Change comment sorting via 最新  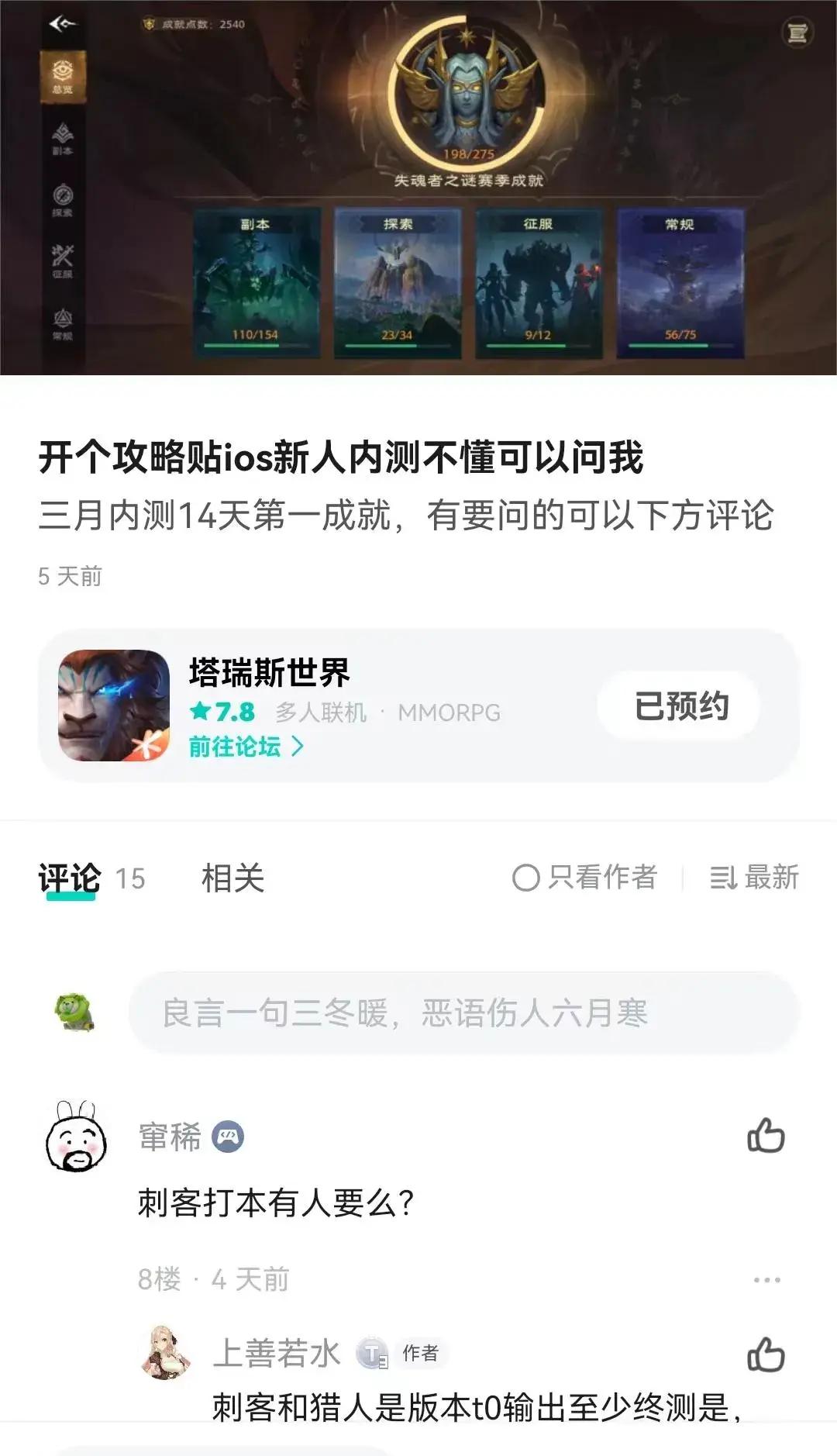tap(753, 878)
